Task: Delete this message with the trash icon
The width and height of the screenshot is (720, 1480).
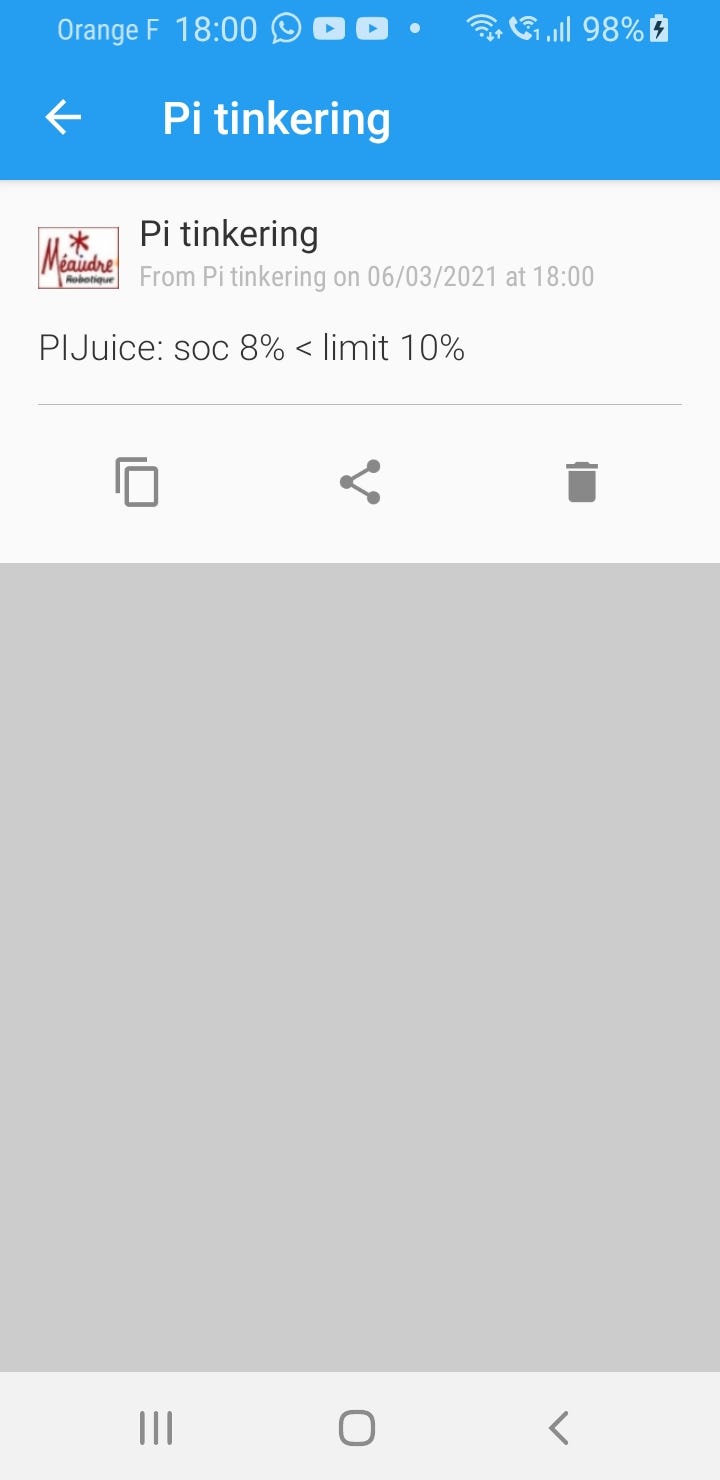Action: (x=582, y=482)
